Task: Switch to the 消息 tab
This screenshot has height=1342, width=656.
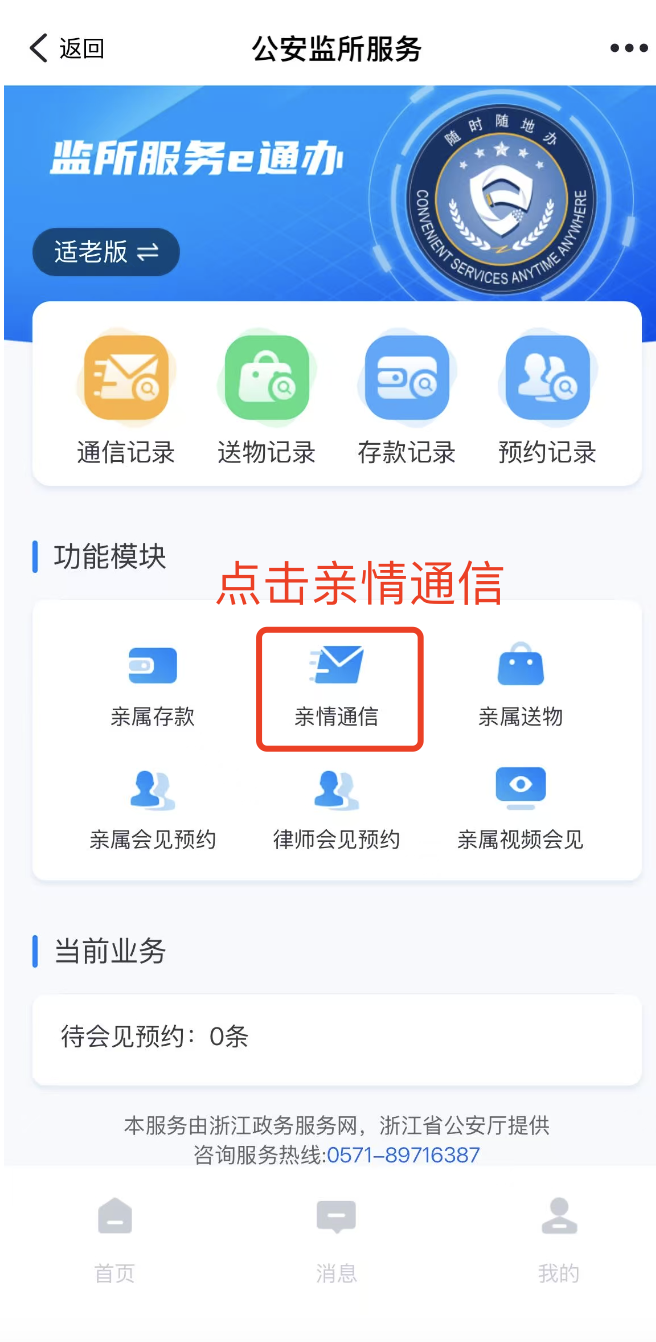Action: point(336,1240)
